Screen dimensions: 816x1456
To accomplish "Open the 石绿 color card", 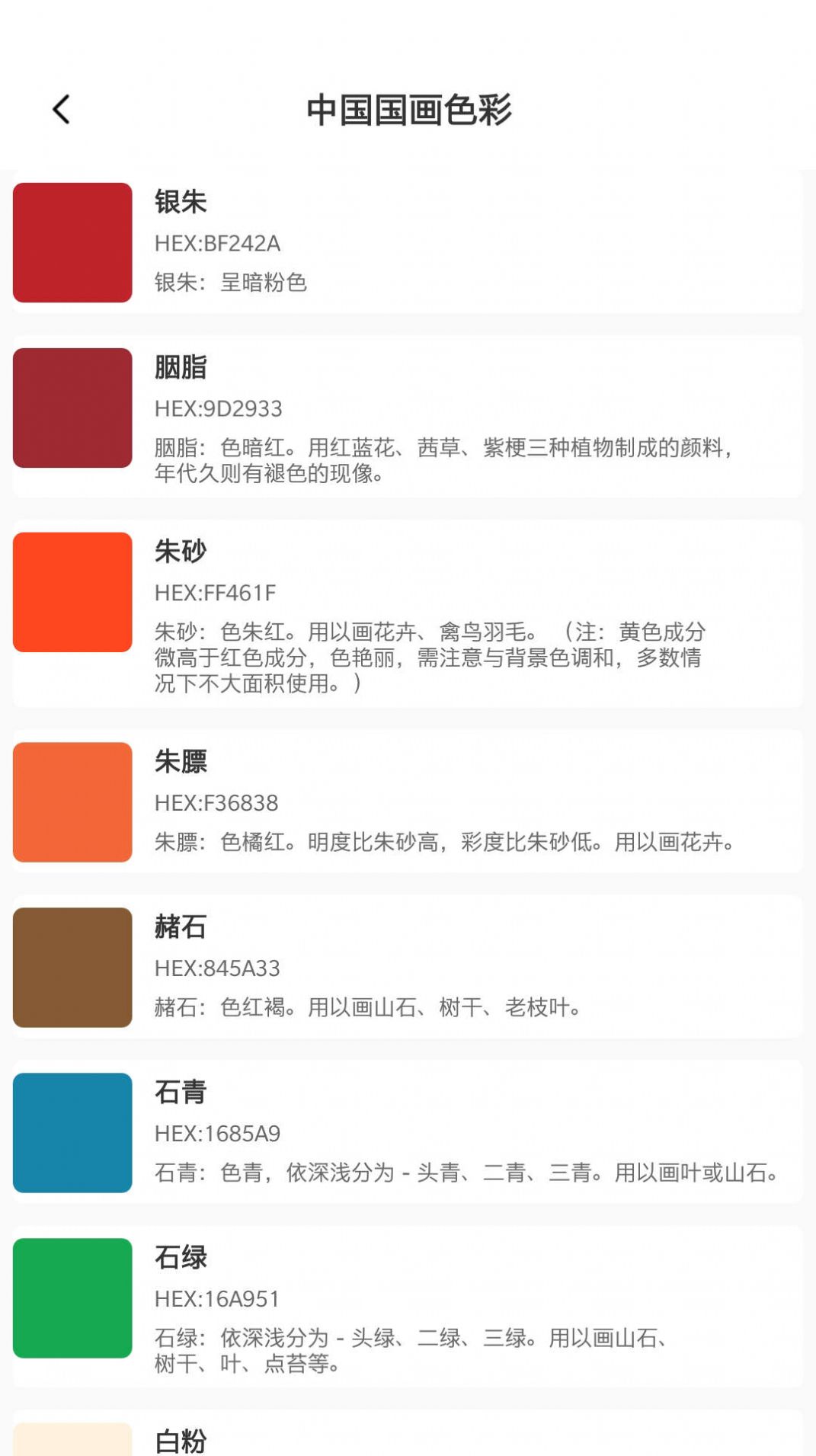I will point(408,1306).
